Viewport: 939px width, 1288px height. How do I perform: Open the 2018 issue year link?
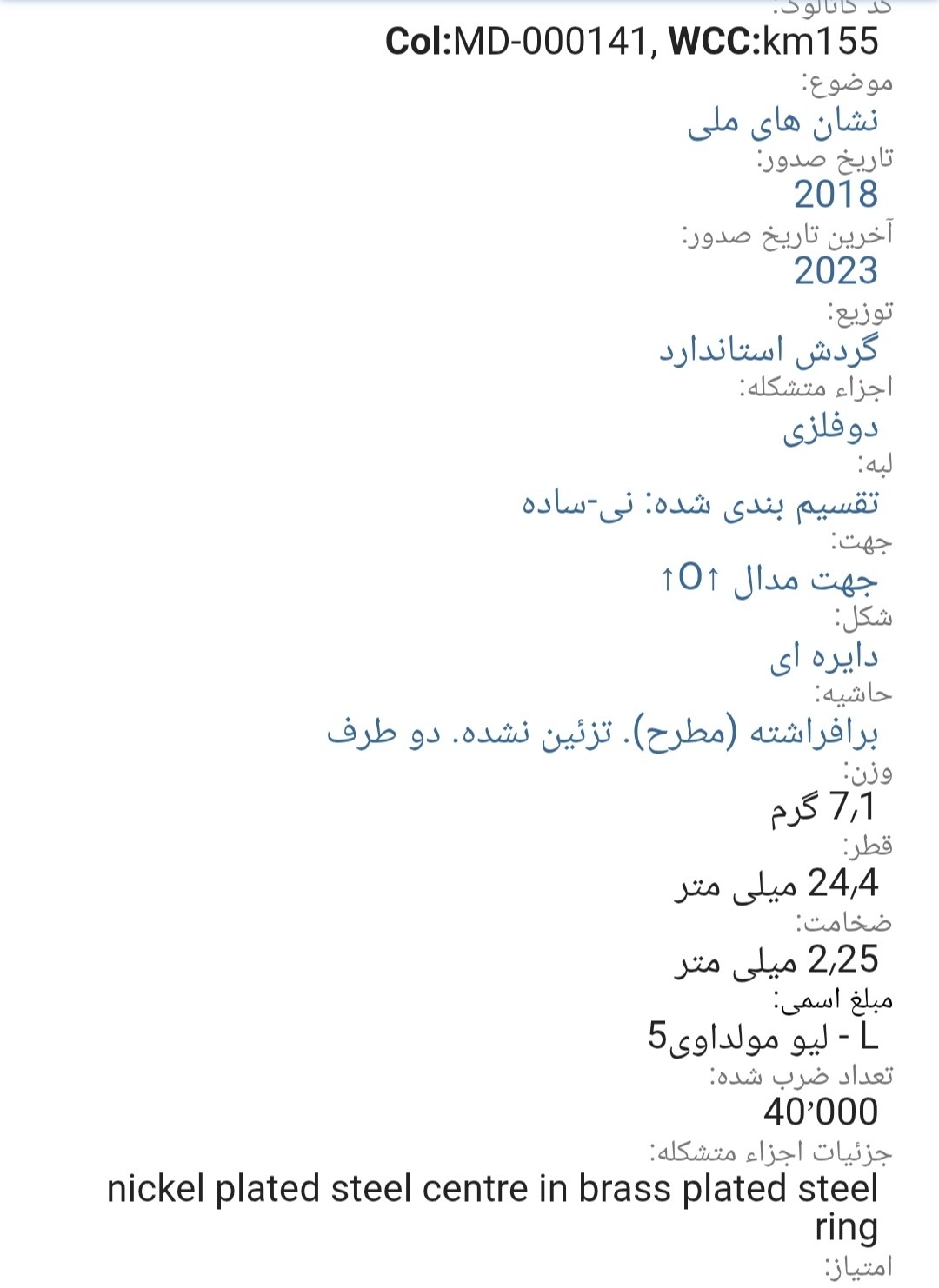coord(836,195)
